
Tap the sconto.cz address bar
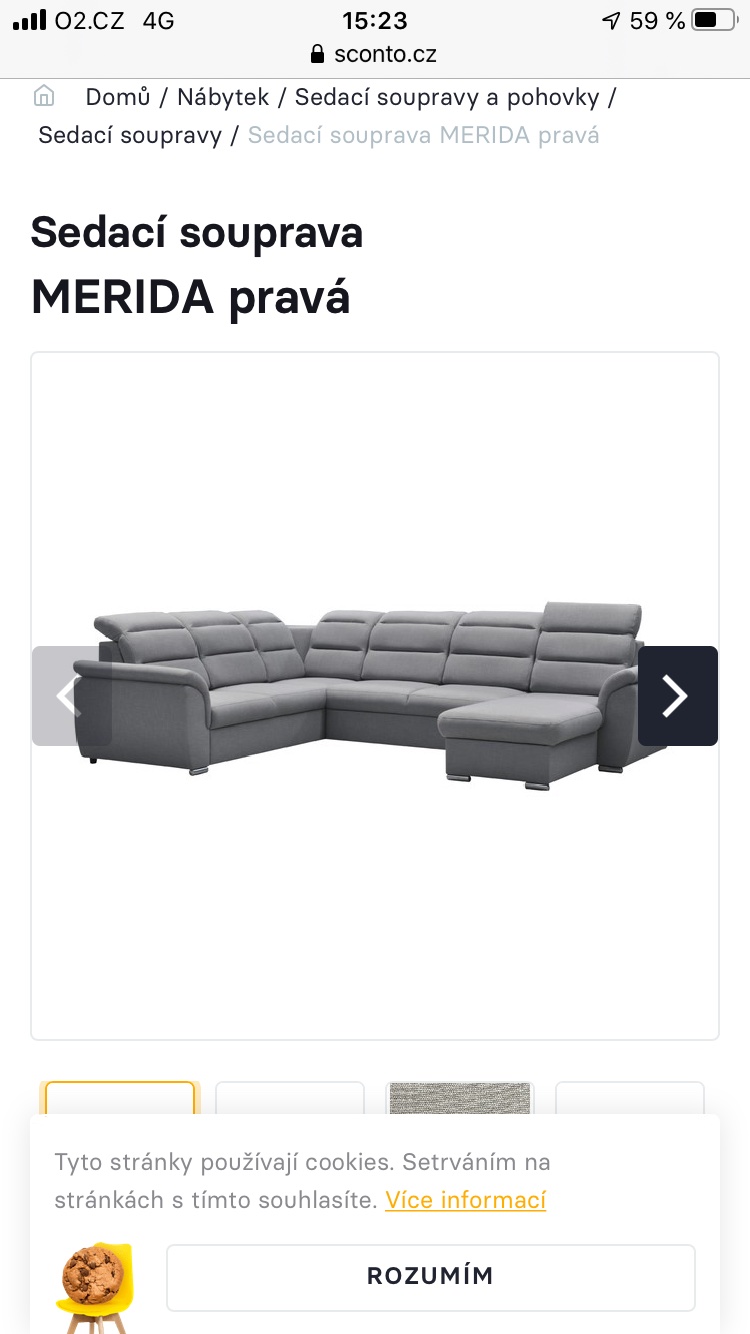(x=375, y=54)
